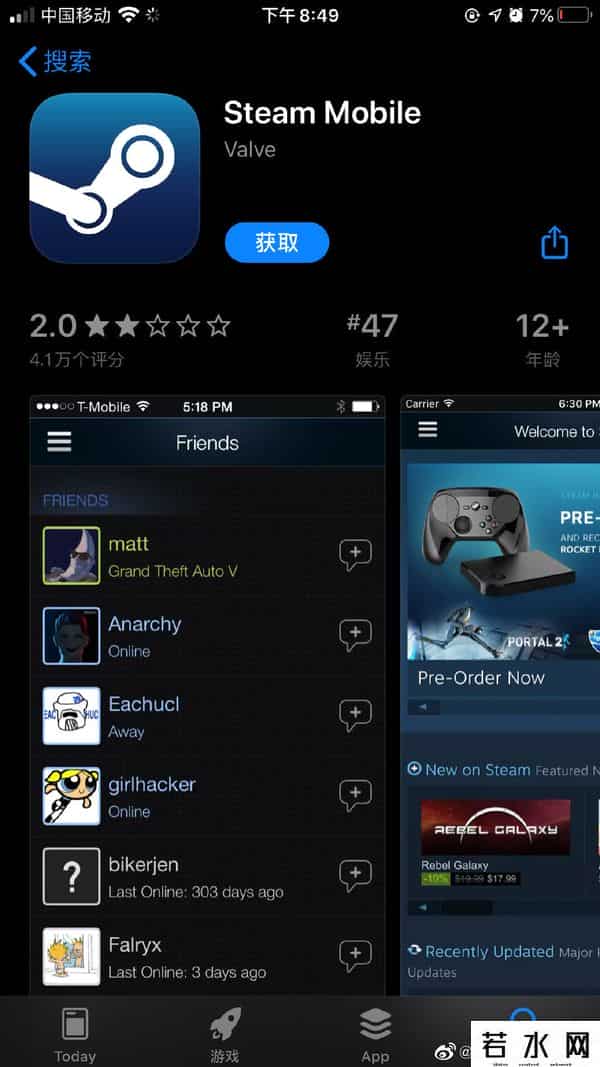
Task: Switch to the Today tab
Action: click(75, 1033)
